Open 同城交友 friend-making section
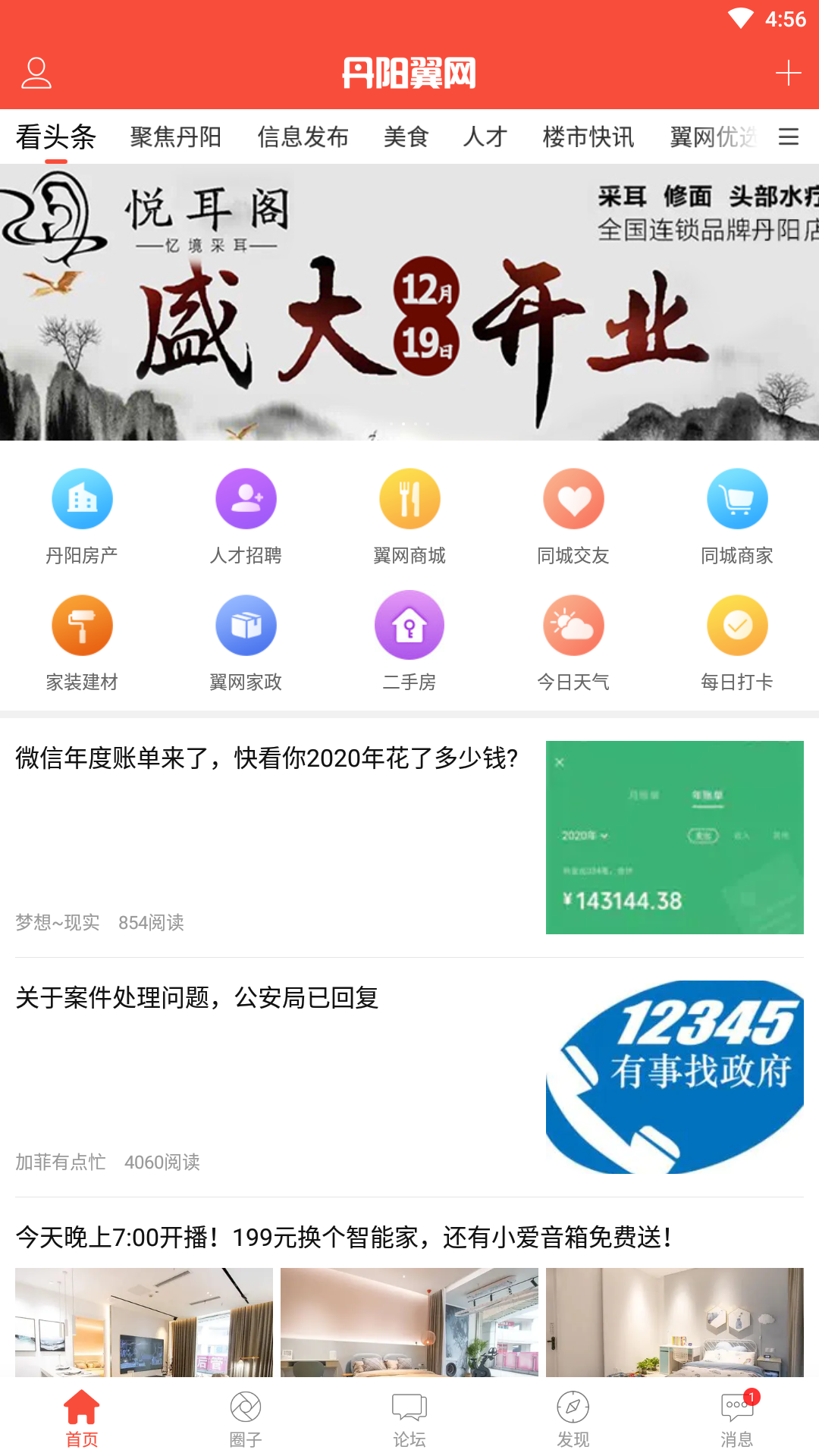 (x=573, y=516)
